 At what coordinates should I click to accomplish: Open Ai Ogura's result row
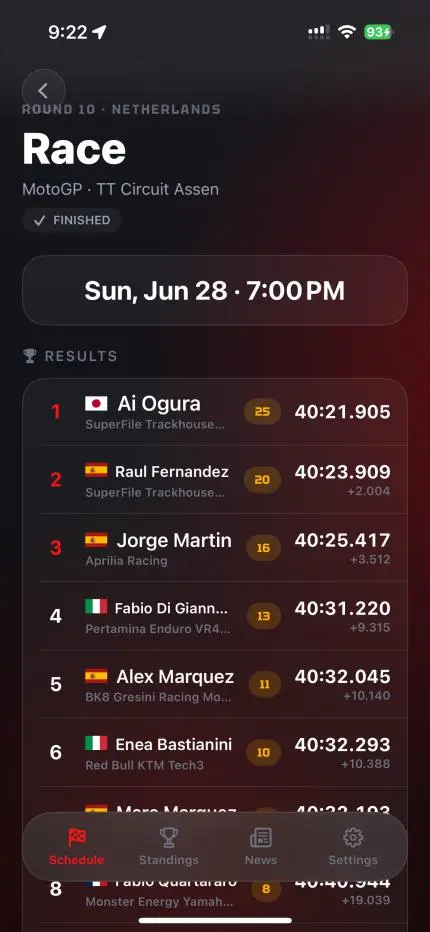point(215,412)
